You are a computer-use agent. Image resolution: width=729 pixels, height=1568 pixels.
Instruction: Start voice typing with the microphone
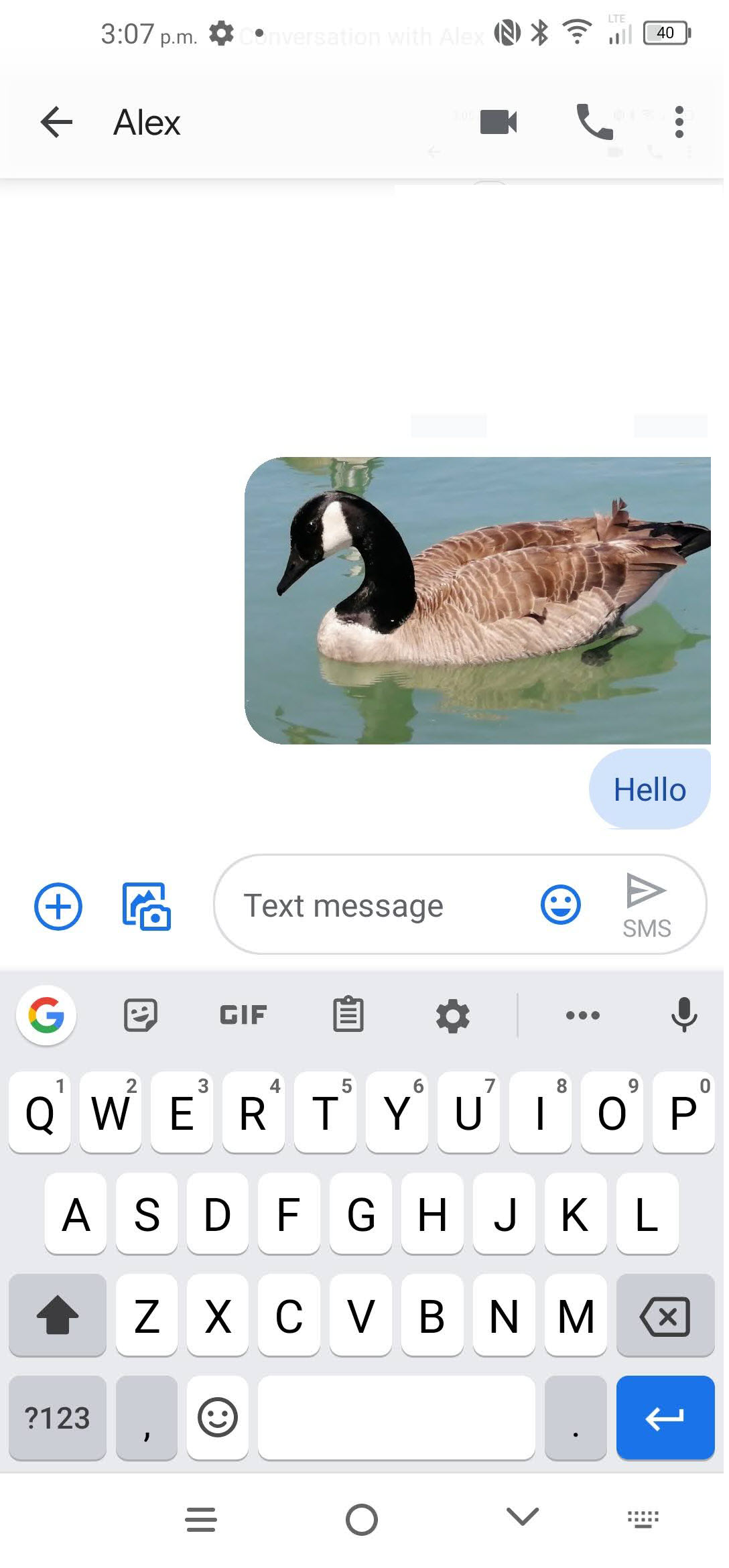[683, 1015]
